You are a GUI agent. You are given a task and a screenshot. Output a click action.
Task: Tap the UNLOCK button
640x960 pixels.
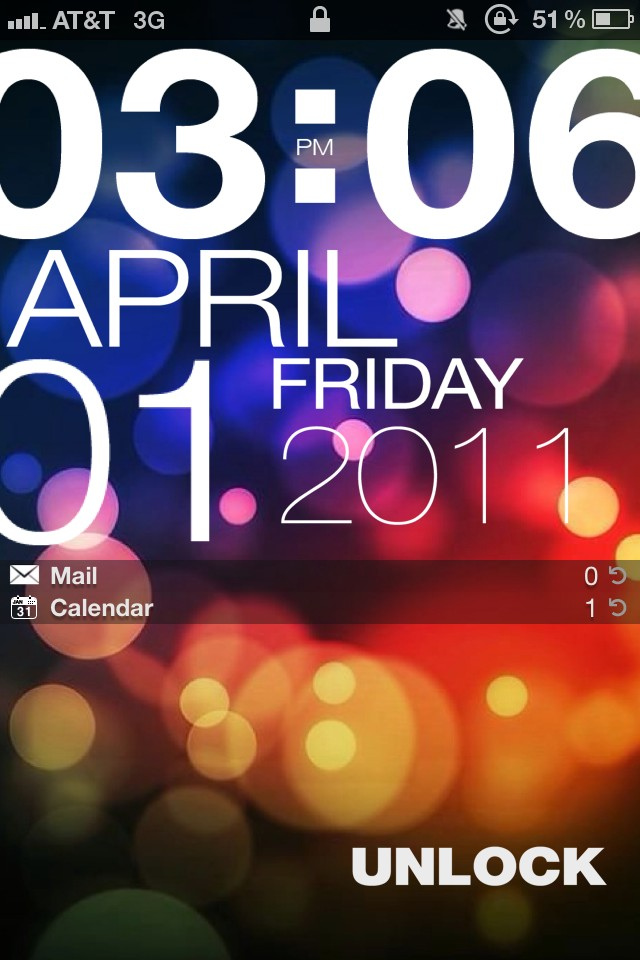(479, 866)
